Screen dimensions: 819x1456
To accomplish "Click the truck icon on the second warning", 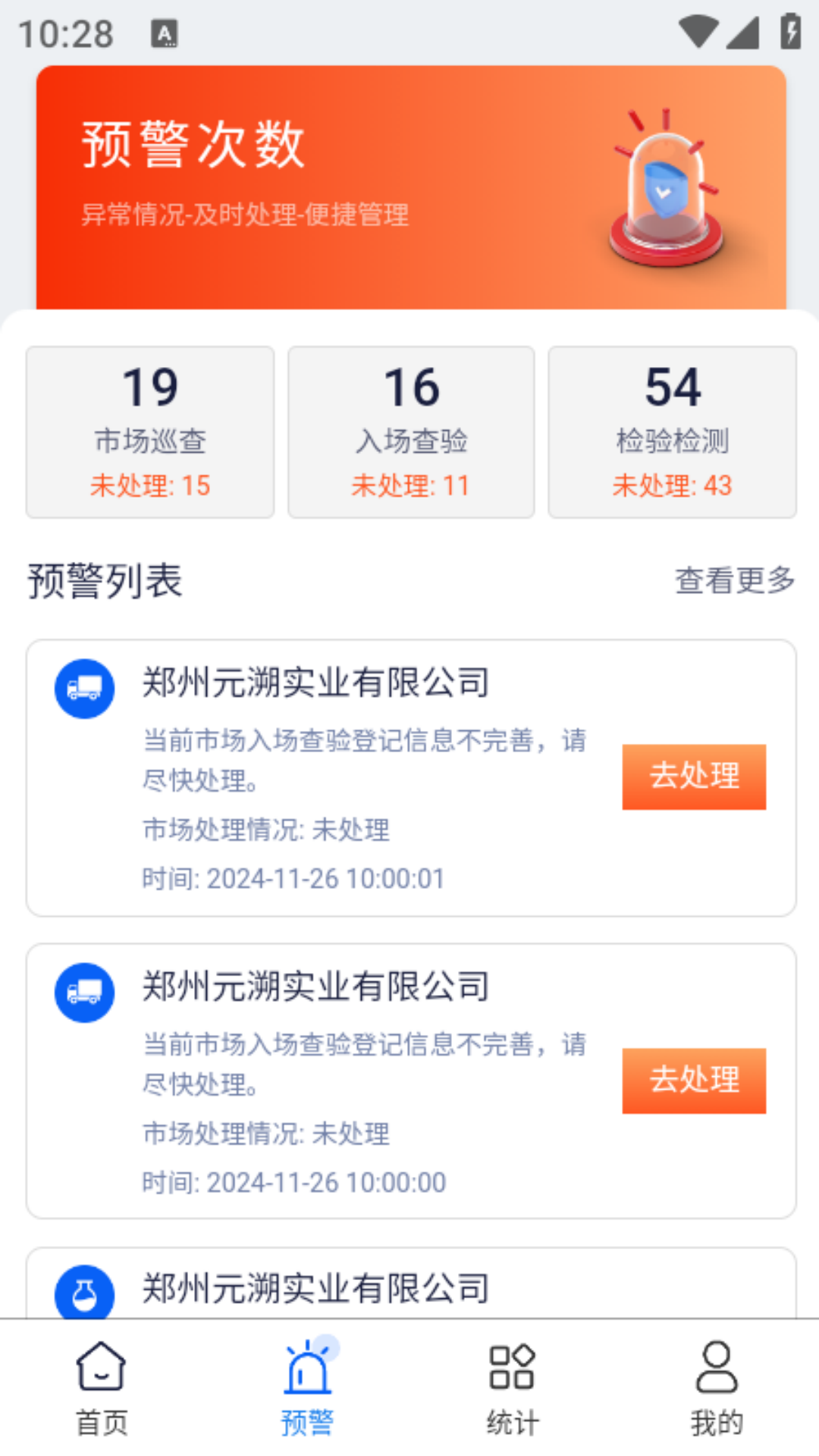I will 84,992.
